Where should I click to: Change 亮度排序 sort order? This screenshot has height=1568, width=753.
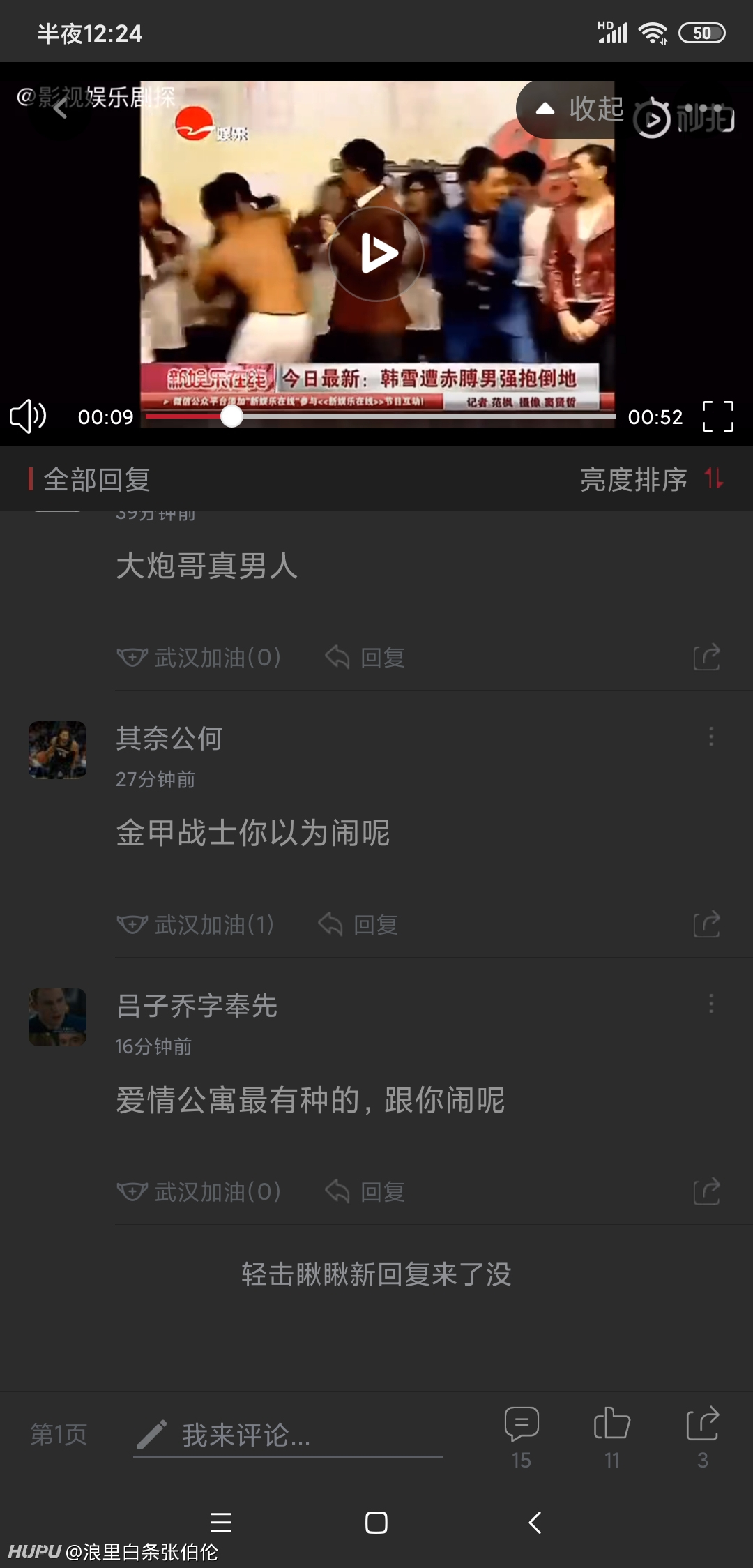click(x=651, y=479)
